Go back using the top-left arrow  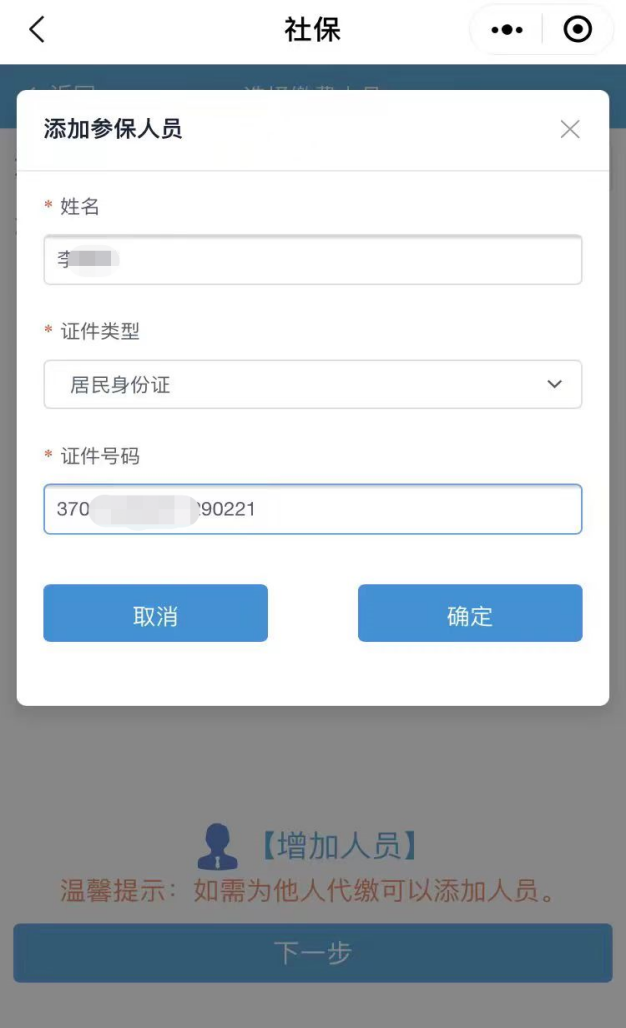click(x=37, y=30)
